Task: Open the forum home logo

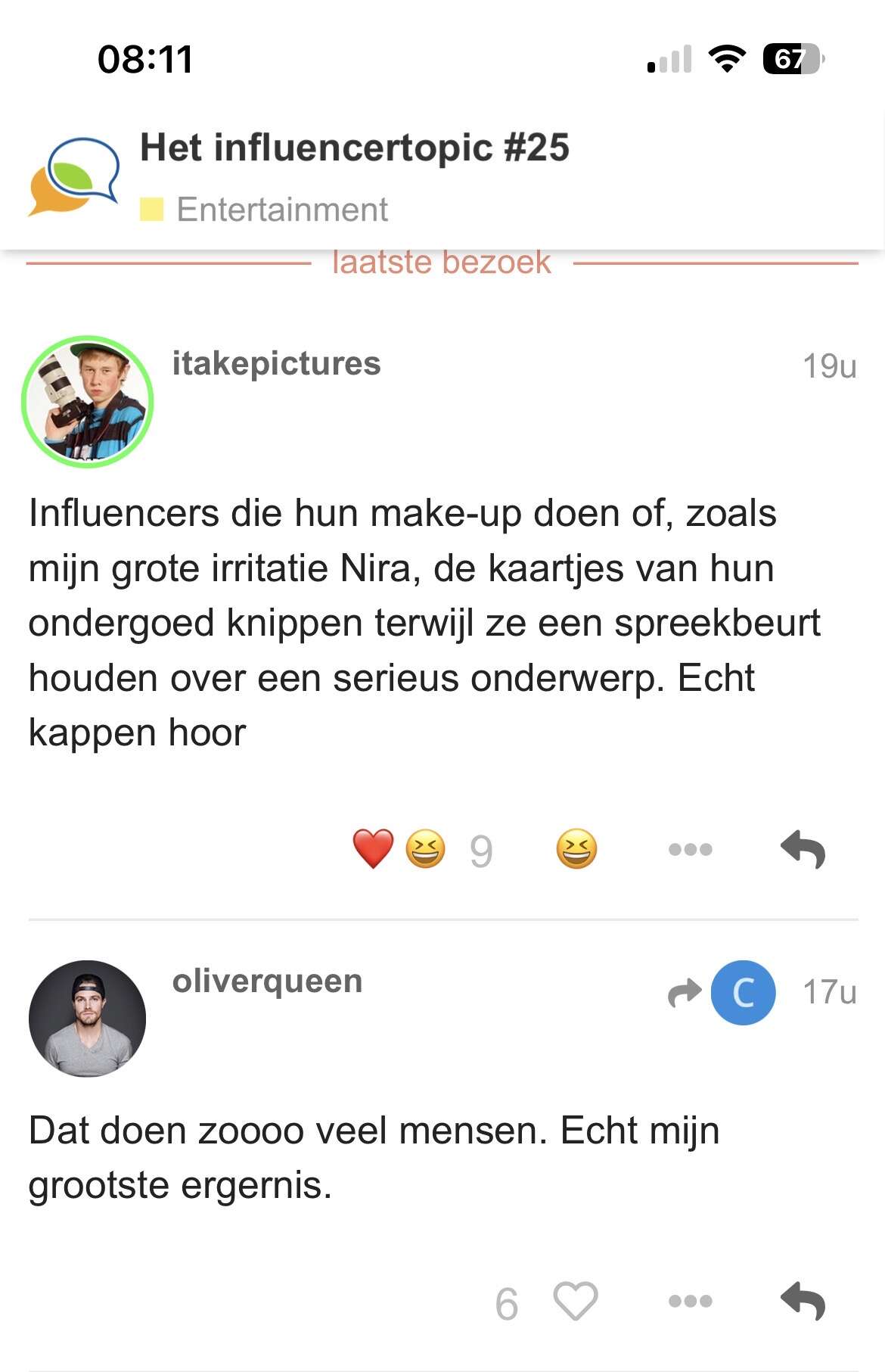Action: [x=74, y=176]
